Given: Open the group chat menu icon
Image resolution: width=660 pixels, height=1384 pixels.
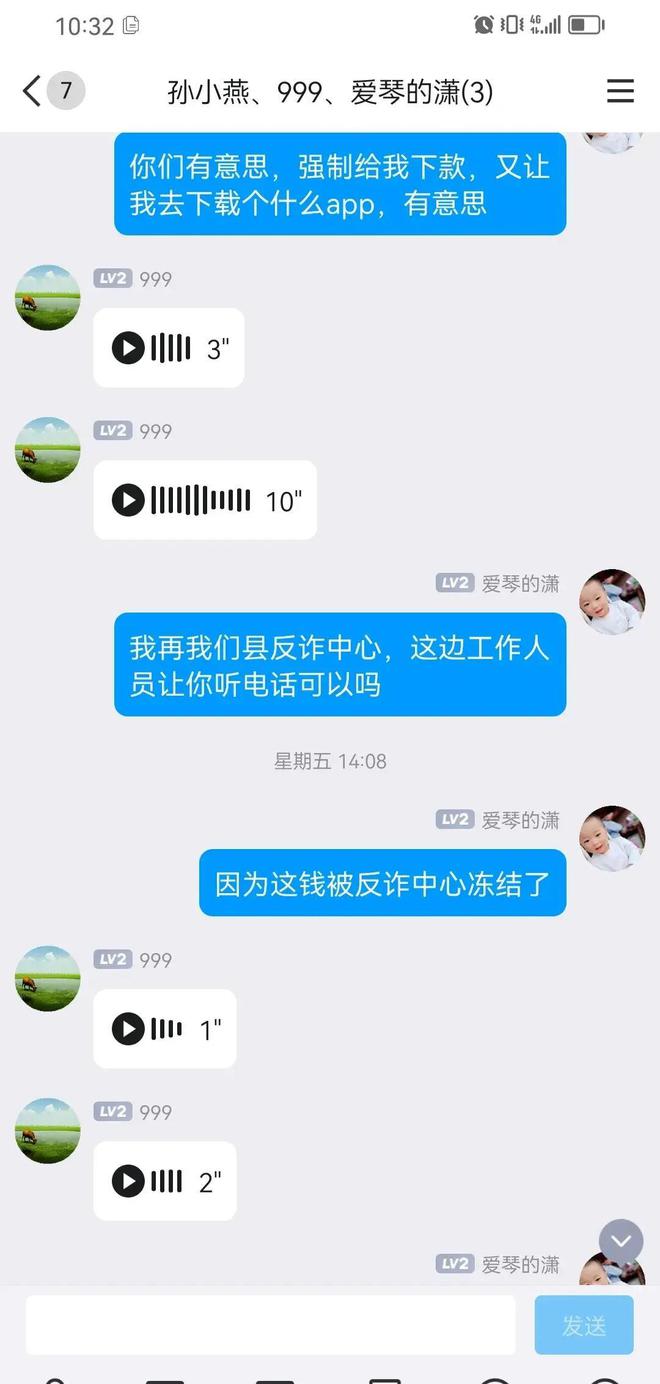Looking at the screenshot, I should pyautogui.click(x=620, y=91).
